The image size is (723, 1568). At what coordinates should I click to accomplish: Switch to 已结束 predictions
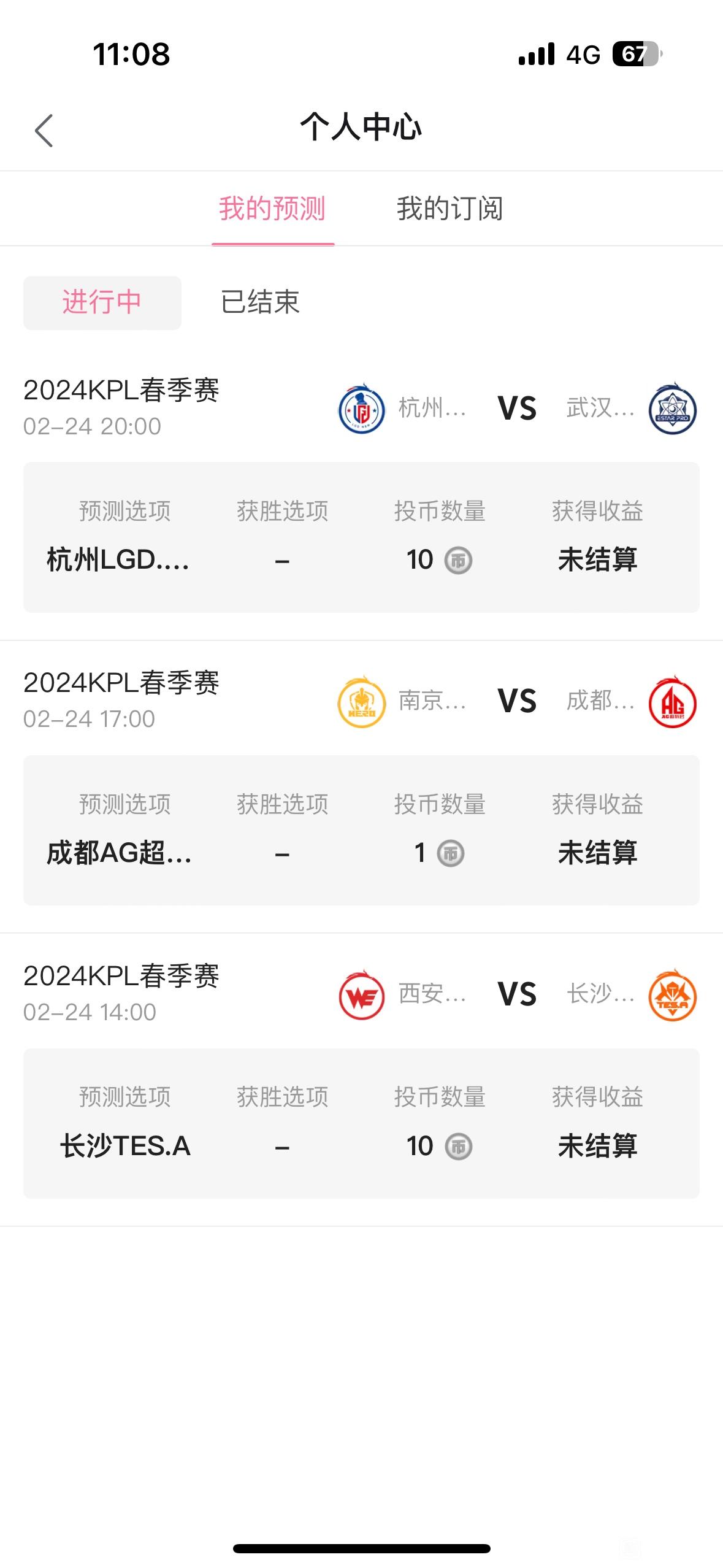260,302
